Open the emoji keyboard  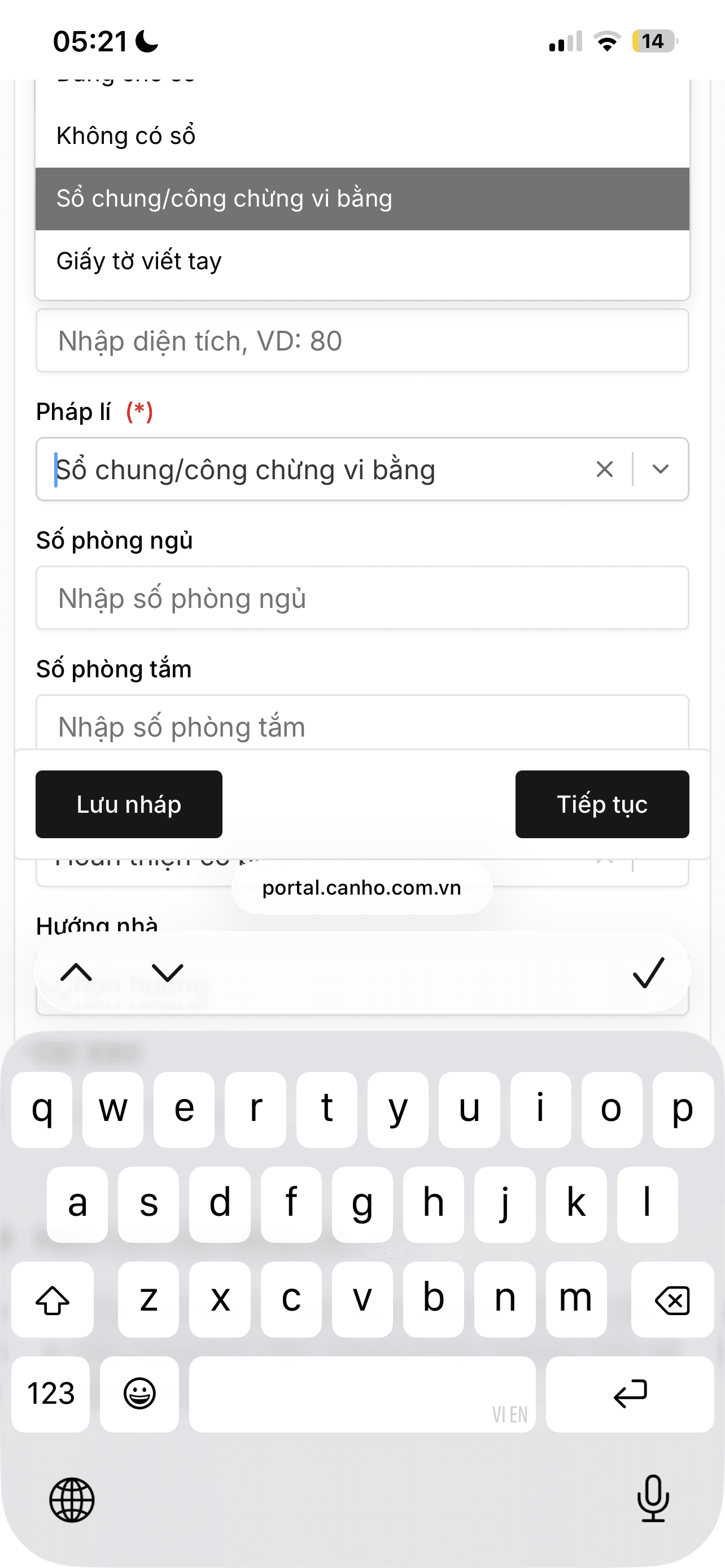[139, 1394]
